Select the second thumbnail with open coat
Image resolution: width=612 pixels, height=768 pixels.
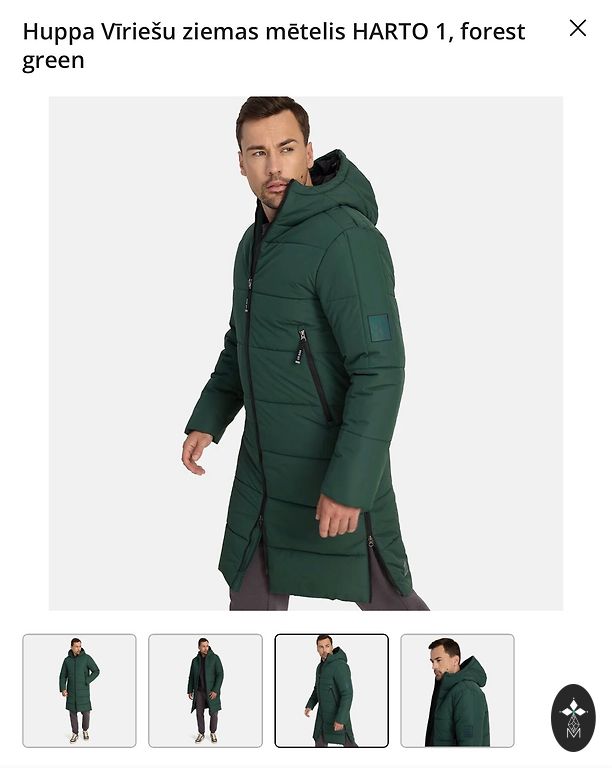pos(206,690)
